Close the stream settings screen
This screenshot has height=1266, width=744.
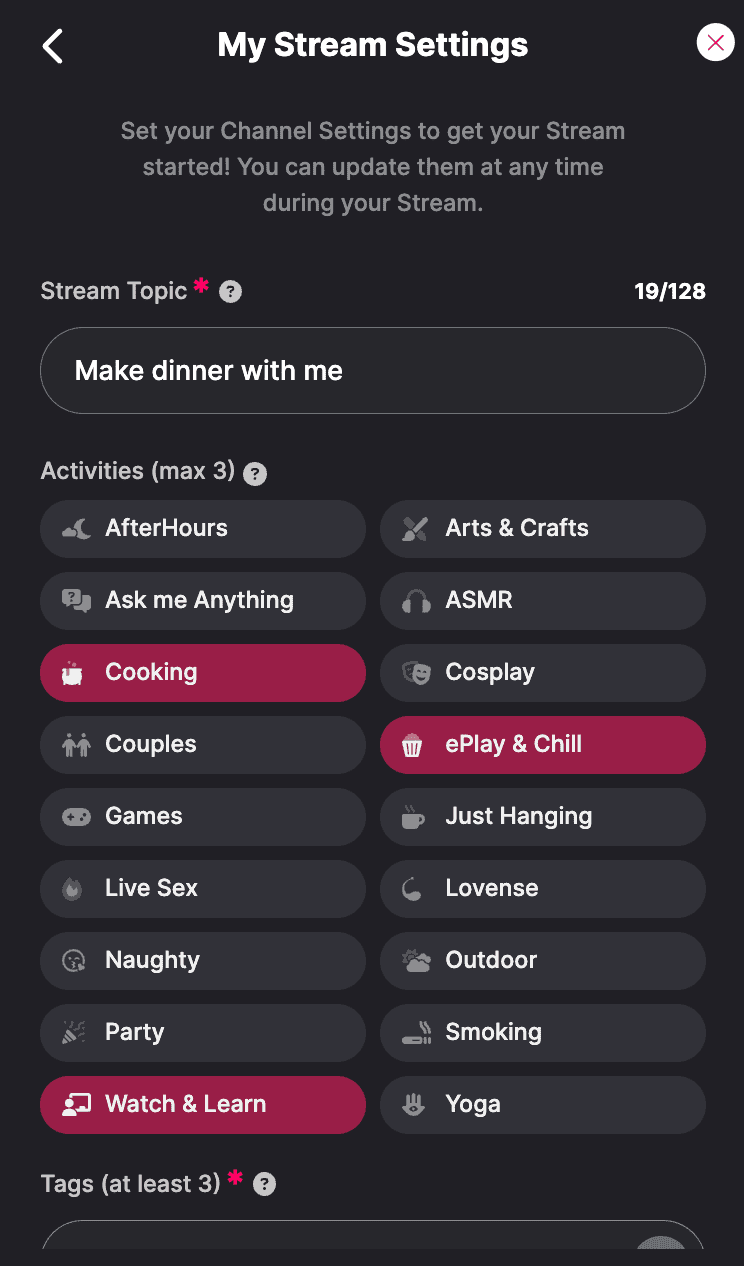click(715, 42)
